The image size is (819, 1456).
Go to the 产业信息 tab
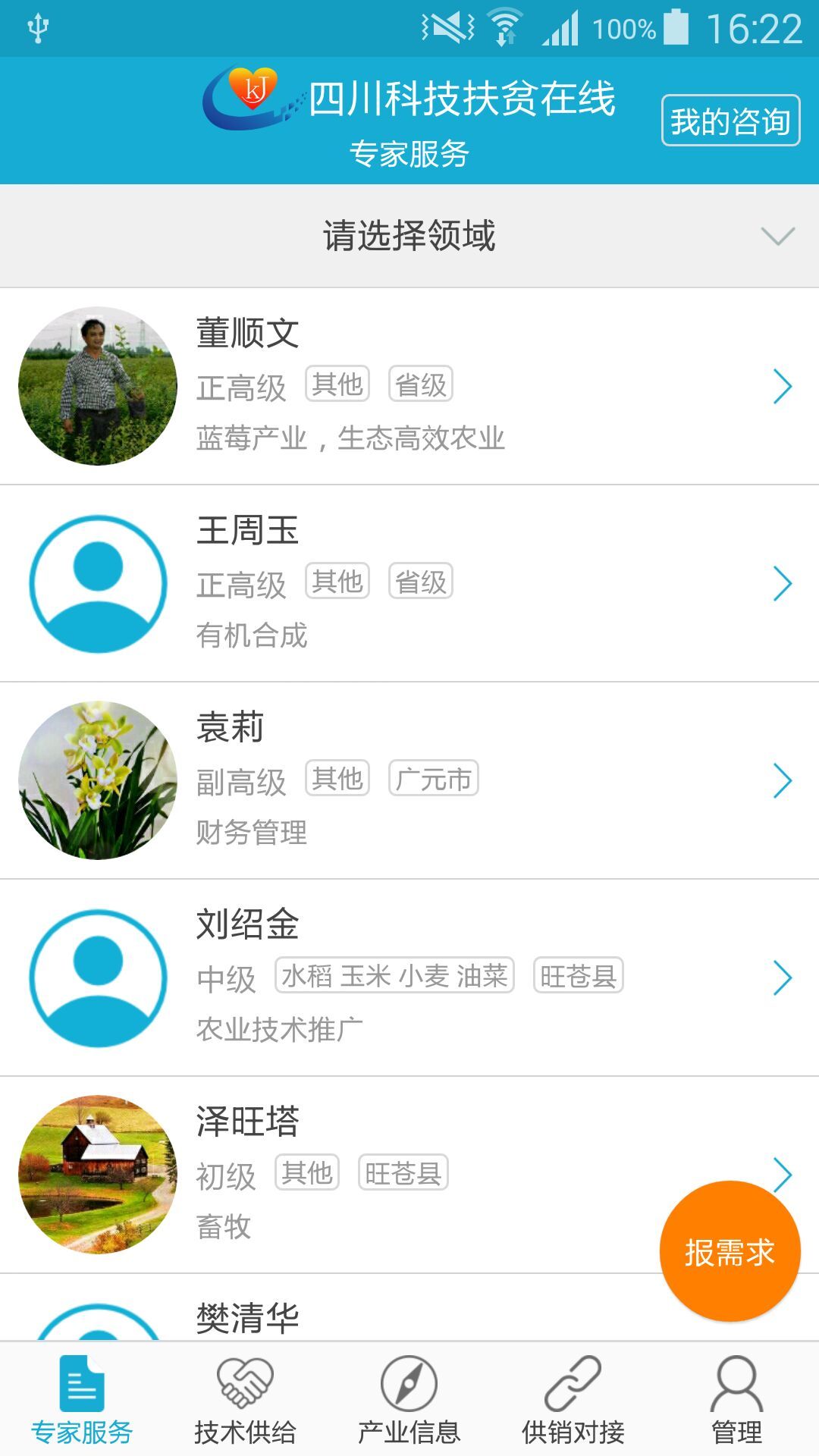pos(409,1399)
